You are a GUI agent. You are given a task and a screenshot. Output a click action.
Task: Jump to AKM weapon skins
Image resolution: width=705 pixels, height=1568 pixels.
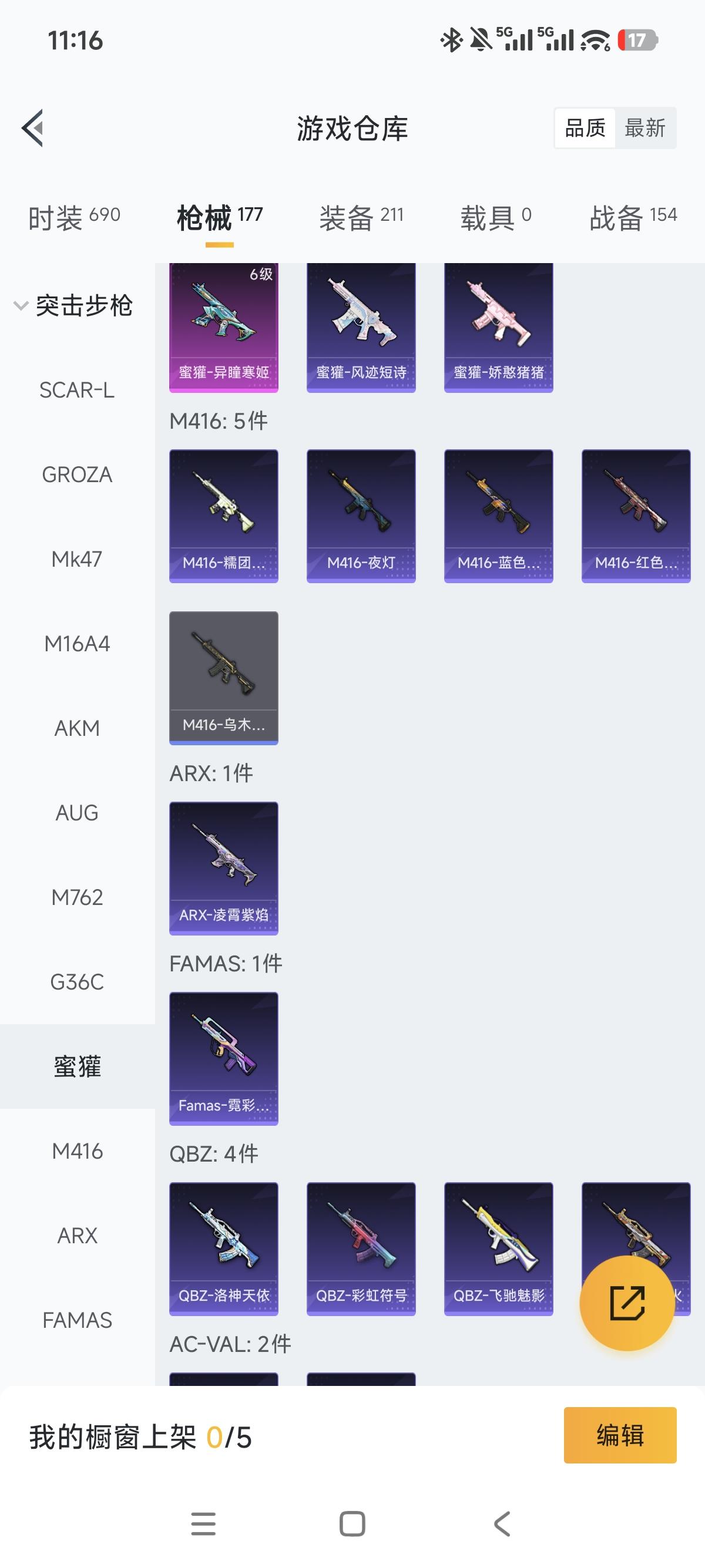pos(77,728)
